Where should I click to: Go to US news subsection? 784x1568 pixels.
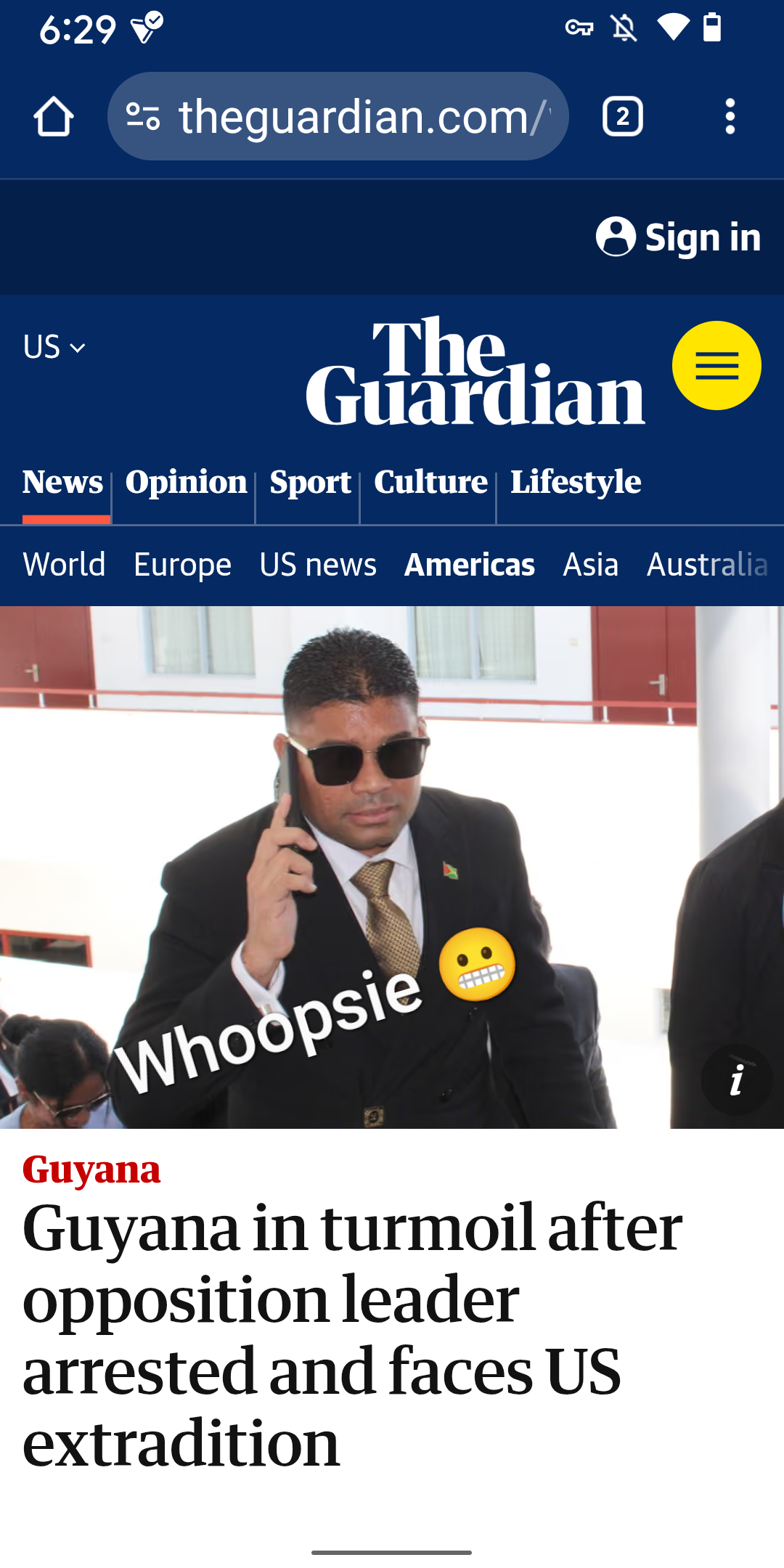pos(318,565)
